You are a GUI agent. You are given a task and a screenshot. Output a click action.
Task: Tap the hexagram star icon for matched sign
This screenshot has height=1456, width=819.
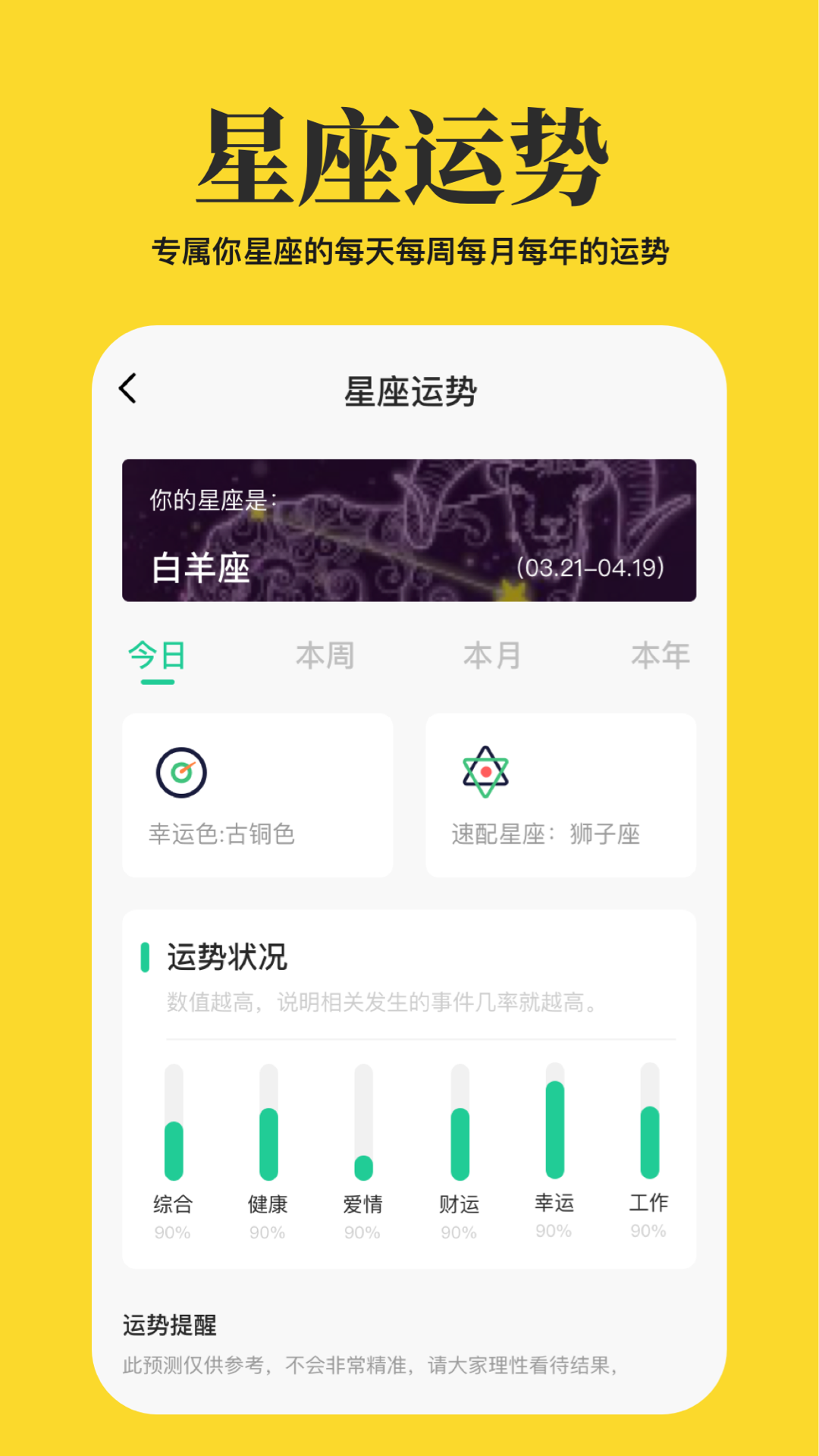pos(486,772)
